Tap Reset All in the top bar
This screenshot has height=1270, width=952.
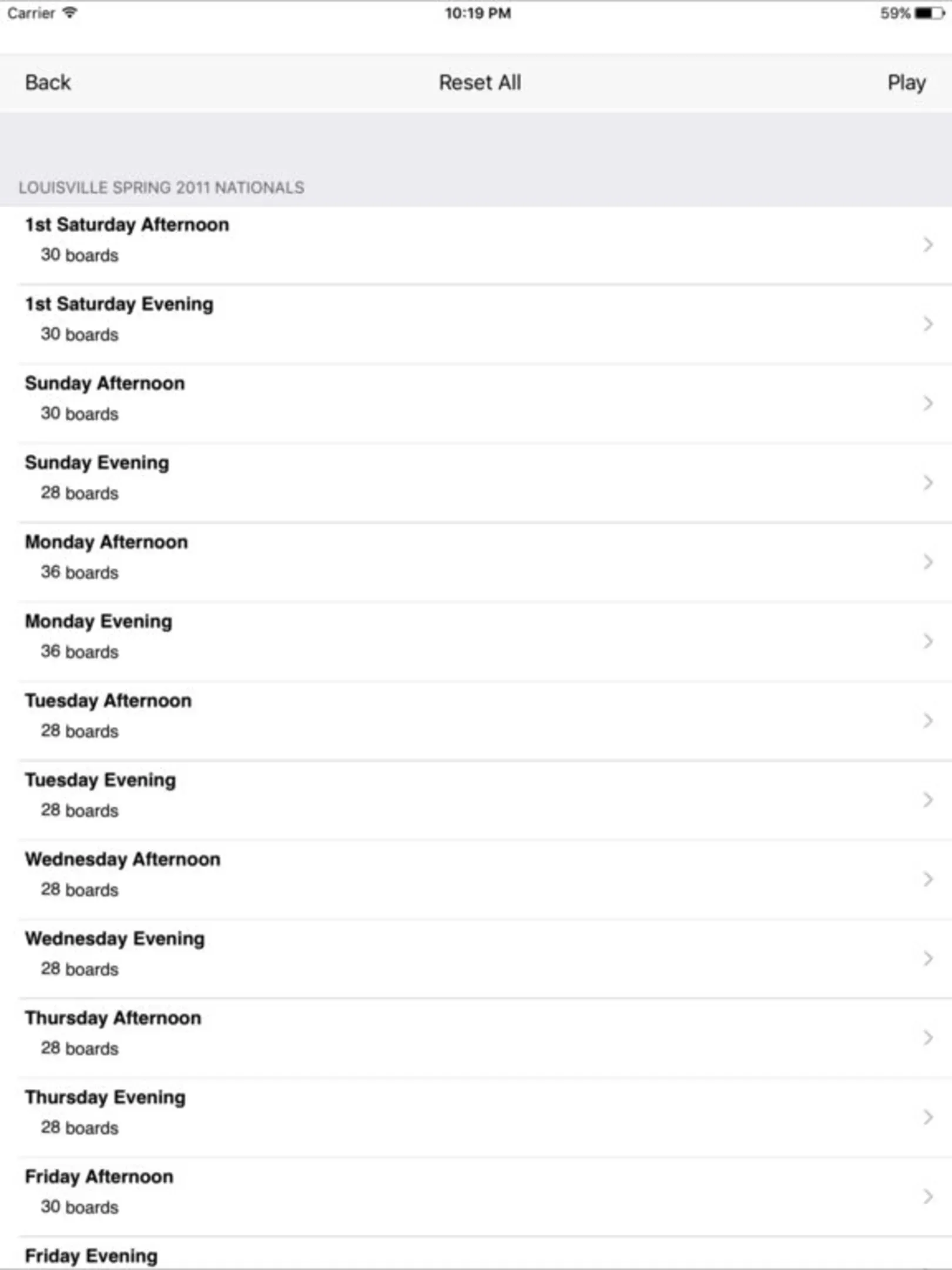(x=480, y=83)
